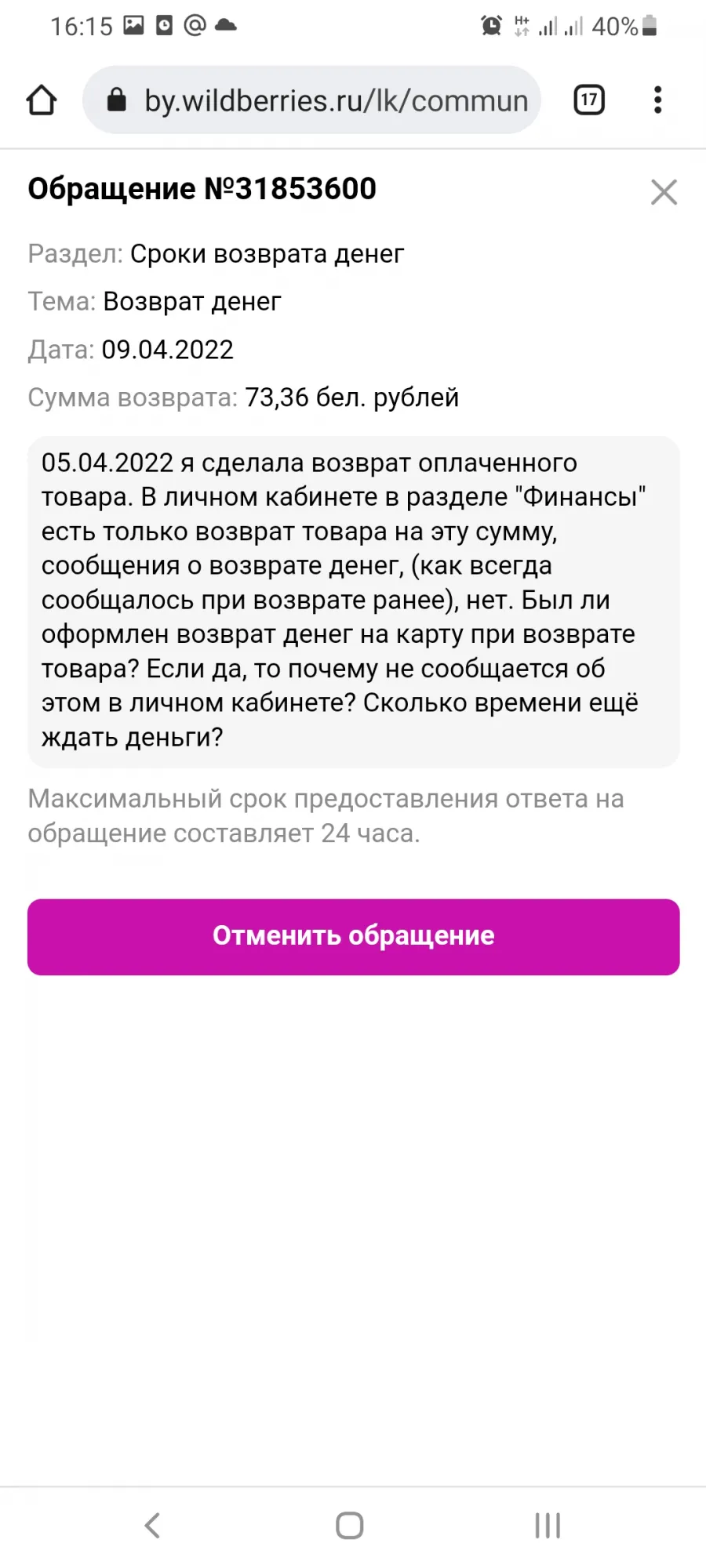Viewport: 706px width, 1568px height.
Task: Go back with the system back button
Action: (x=152, y=1525)
